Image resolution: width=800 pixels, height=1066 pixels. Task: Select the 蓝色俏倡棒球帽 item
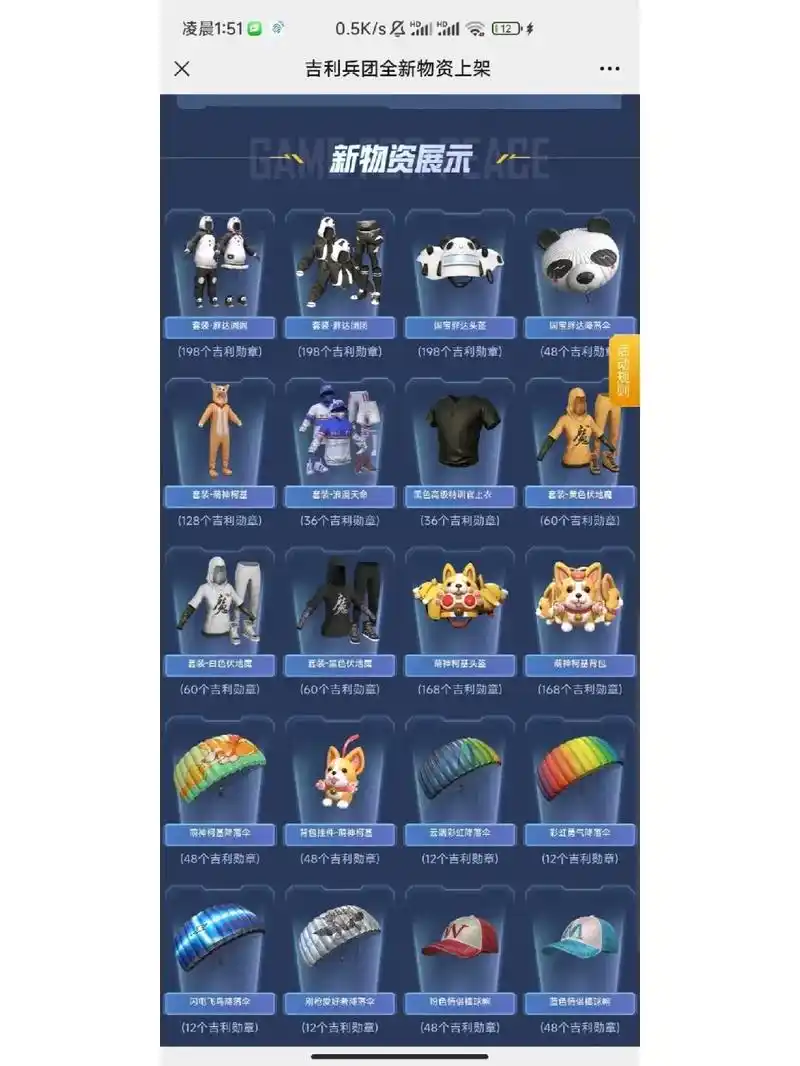[580, 940]
